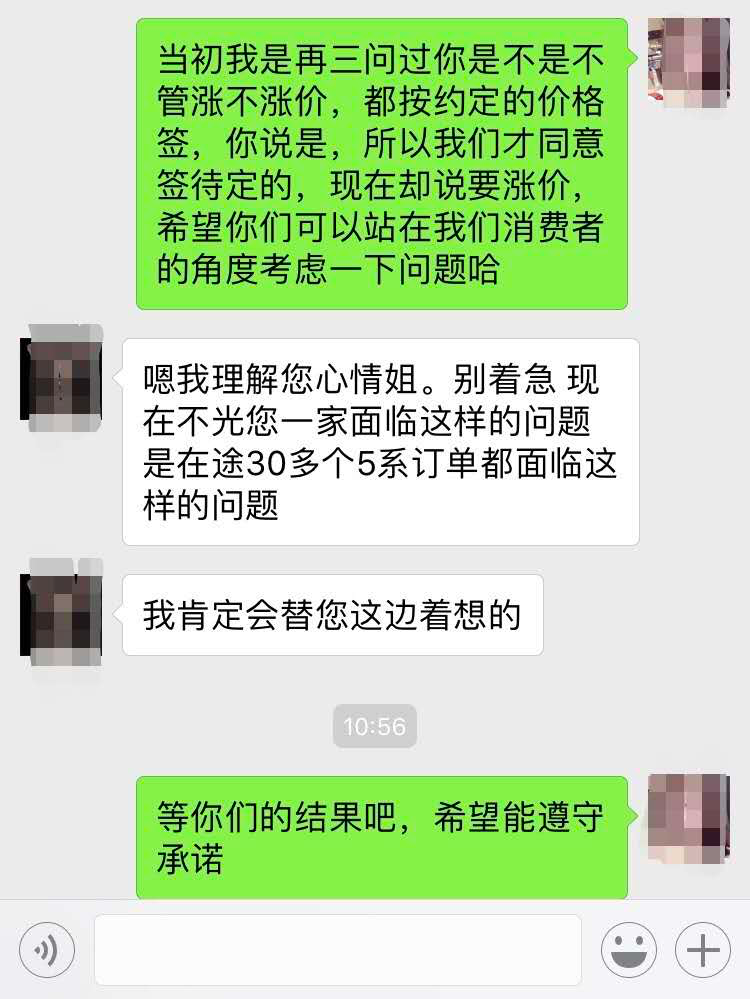This screenshot has width=750, height=999.
Task: Switch to voice message input
Action: click(46, 949)
